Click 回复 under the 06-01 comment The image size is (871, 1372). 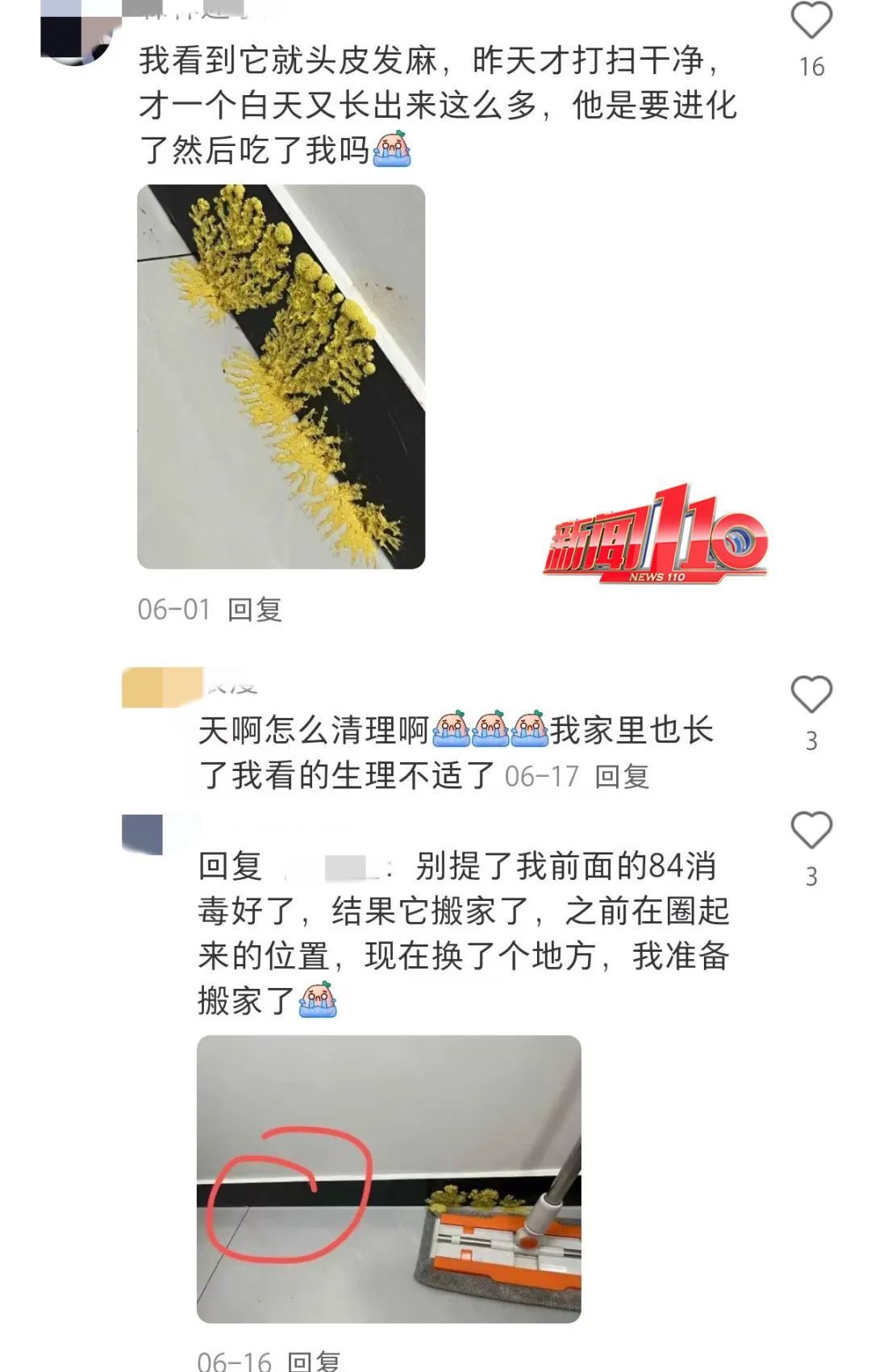point(256,612)
